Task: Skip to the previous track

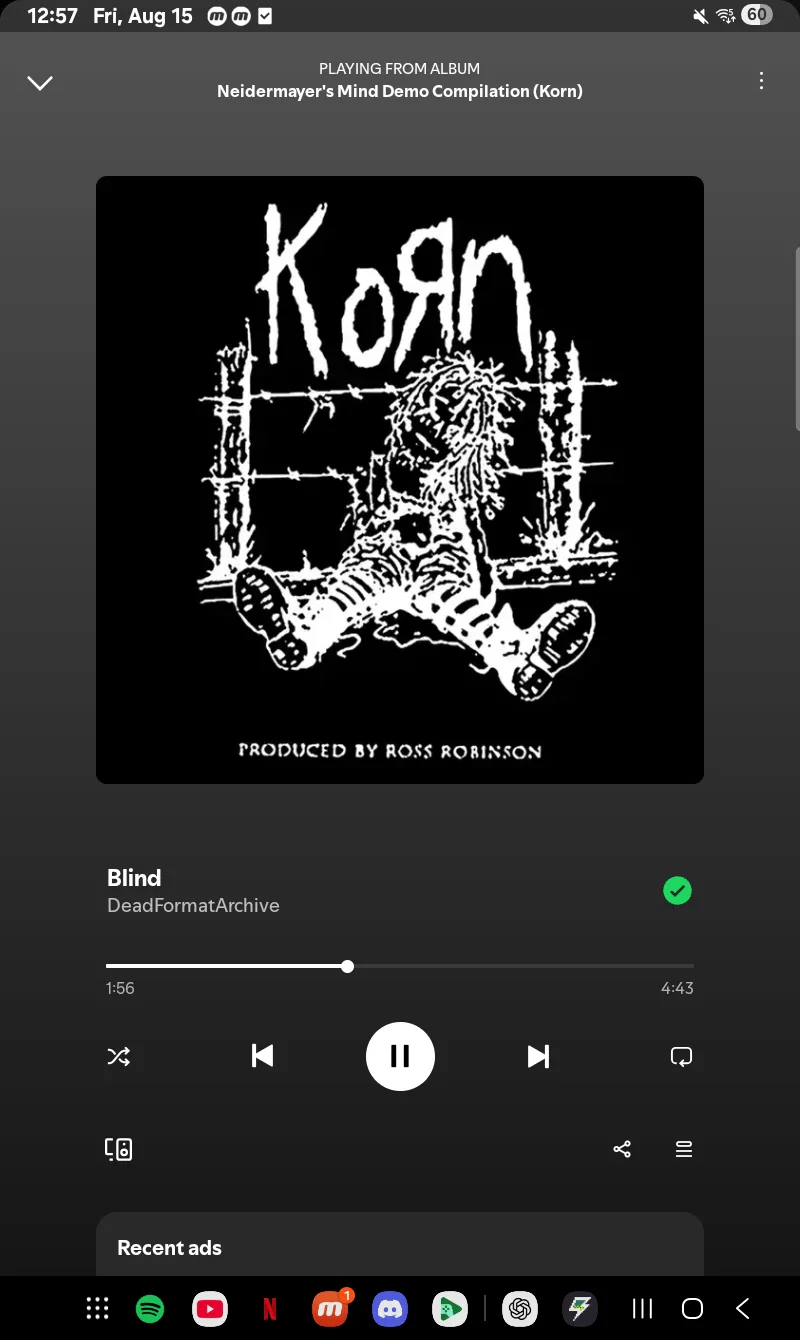Action: click(262, 1056)
